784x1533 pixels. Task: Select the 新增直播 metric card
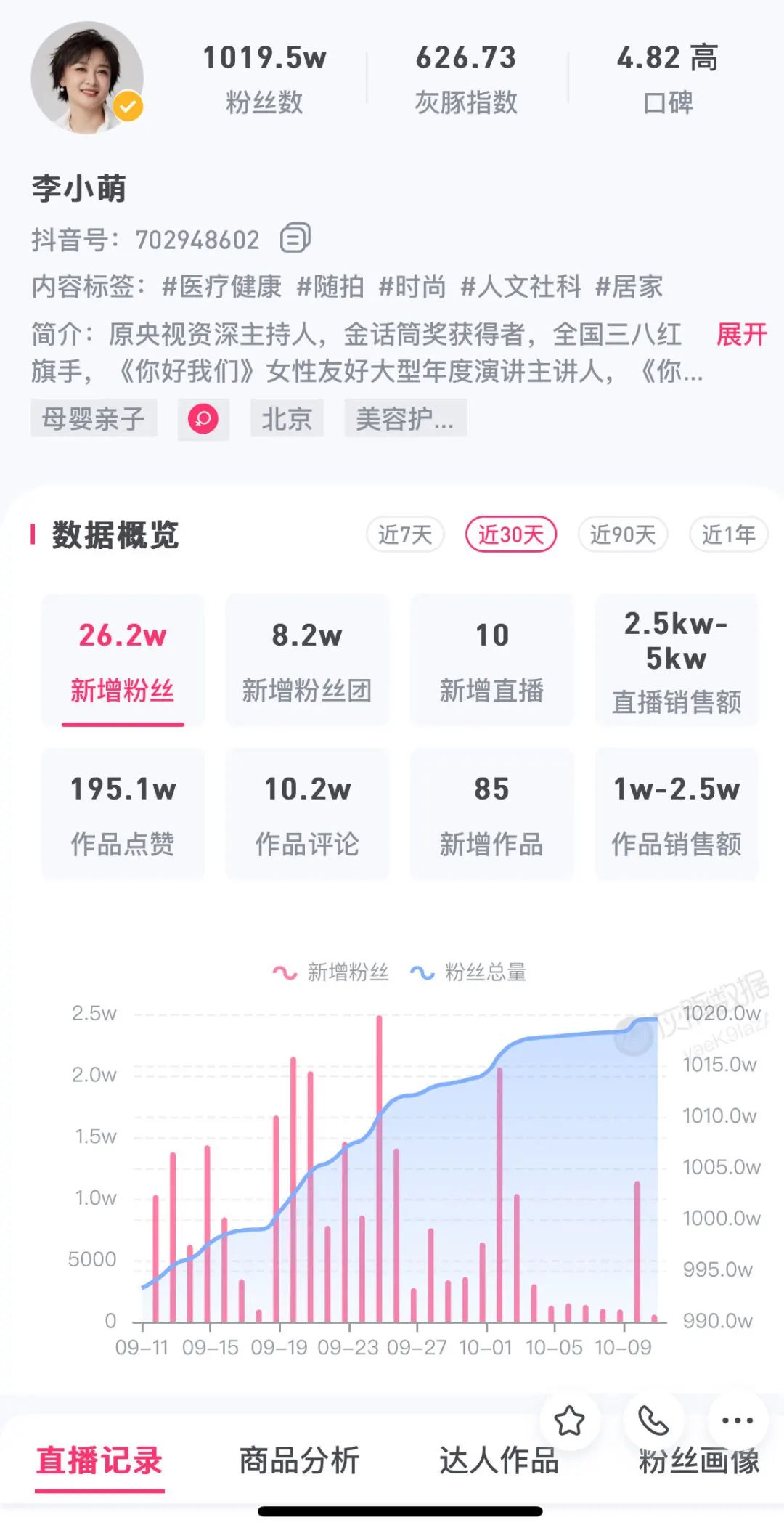(492, 660)
